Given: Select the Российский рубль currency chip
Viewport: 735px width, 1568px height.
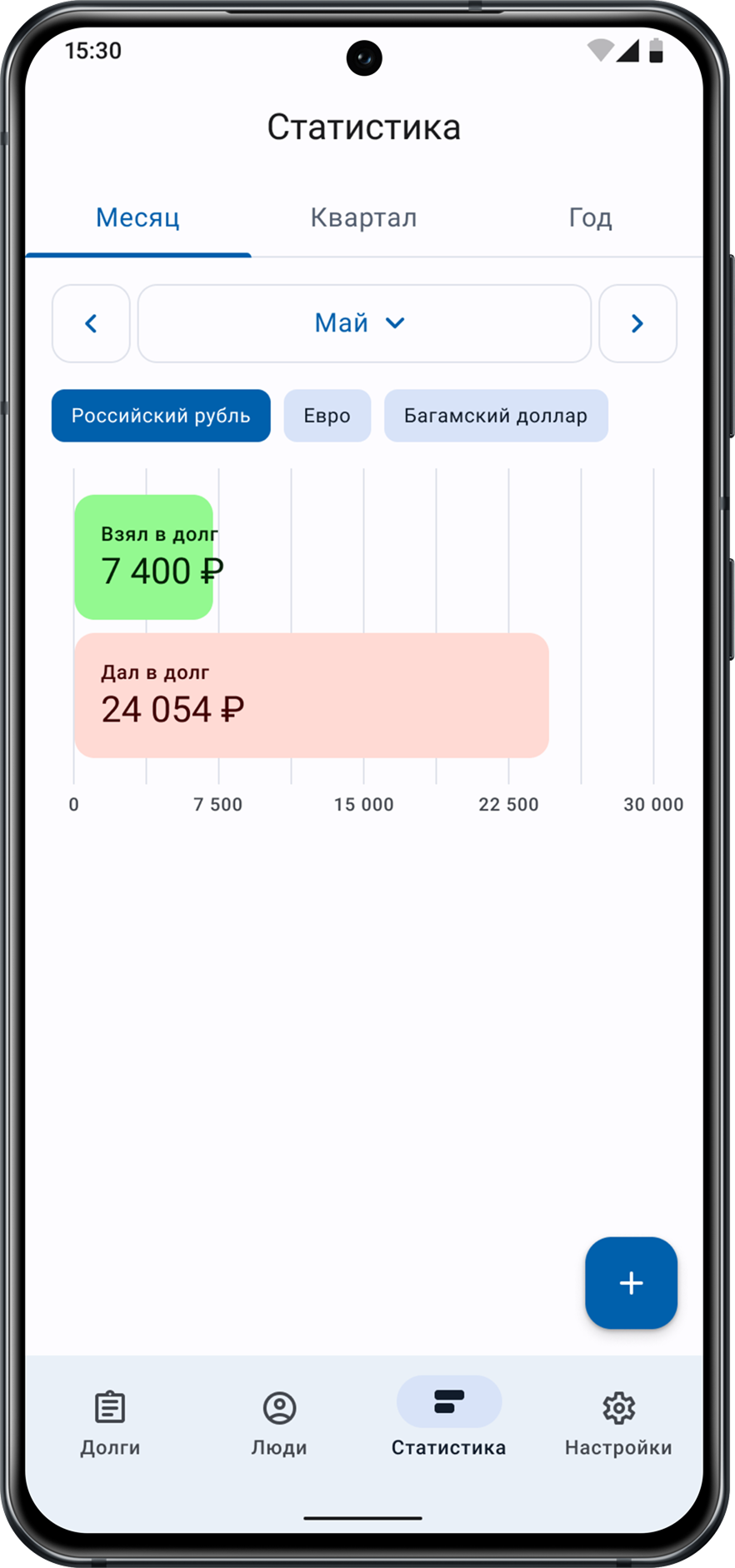Looking at the screenshot, I should 161,416.
